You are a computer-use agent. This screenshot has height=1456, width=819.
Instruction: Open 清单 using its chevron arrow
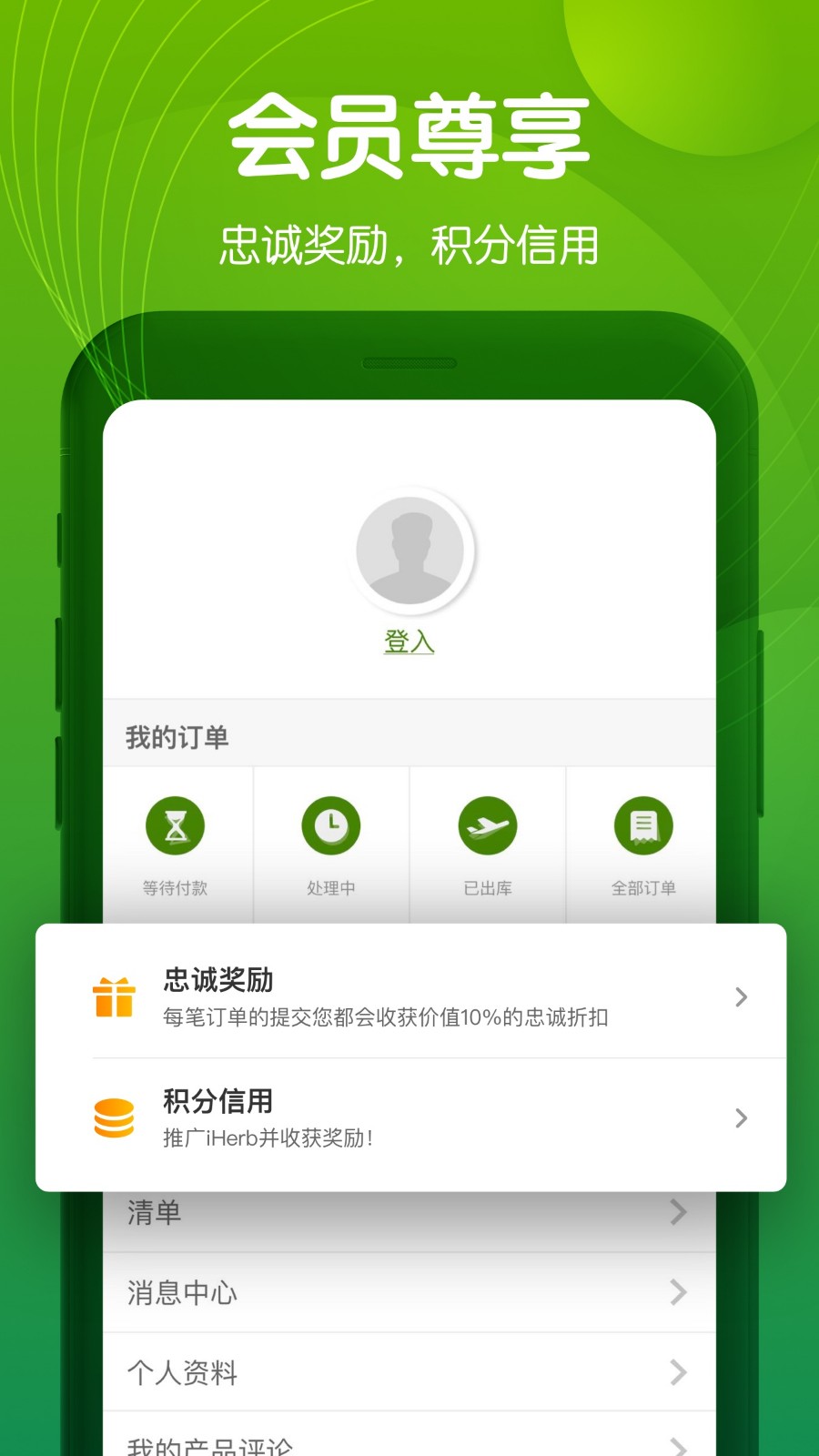click(x=677, y=1212)
